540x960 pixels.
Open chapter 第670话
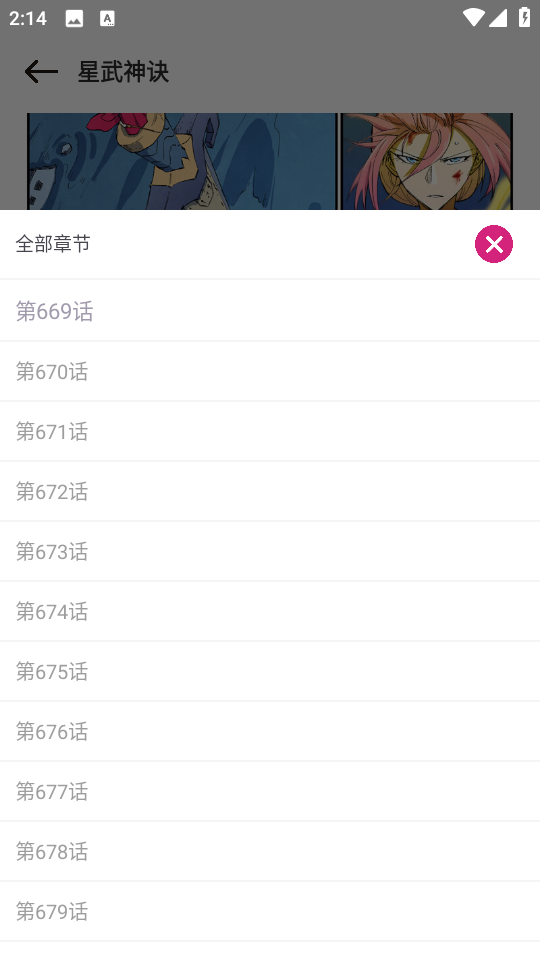coord(270,372)
